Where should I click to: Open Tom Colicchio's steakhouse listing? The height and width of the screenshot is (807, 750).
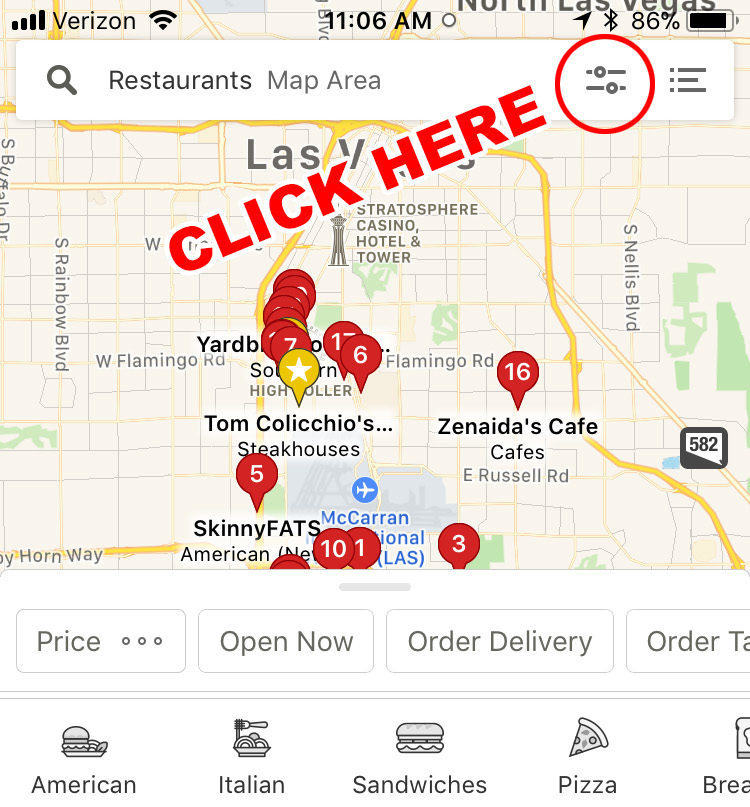(x=300, y=423)
